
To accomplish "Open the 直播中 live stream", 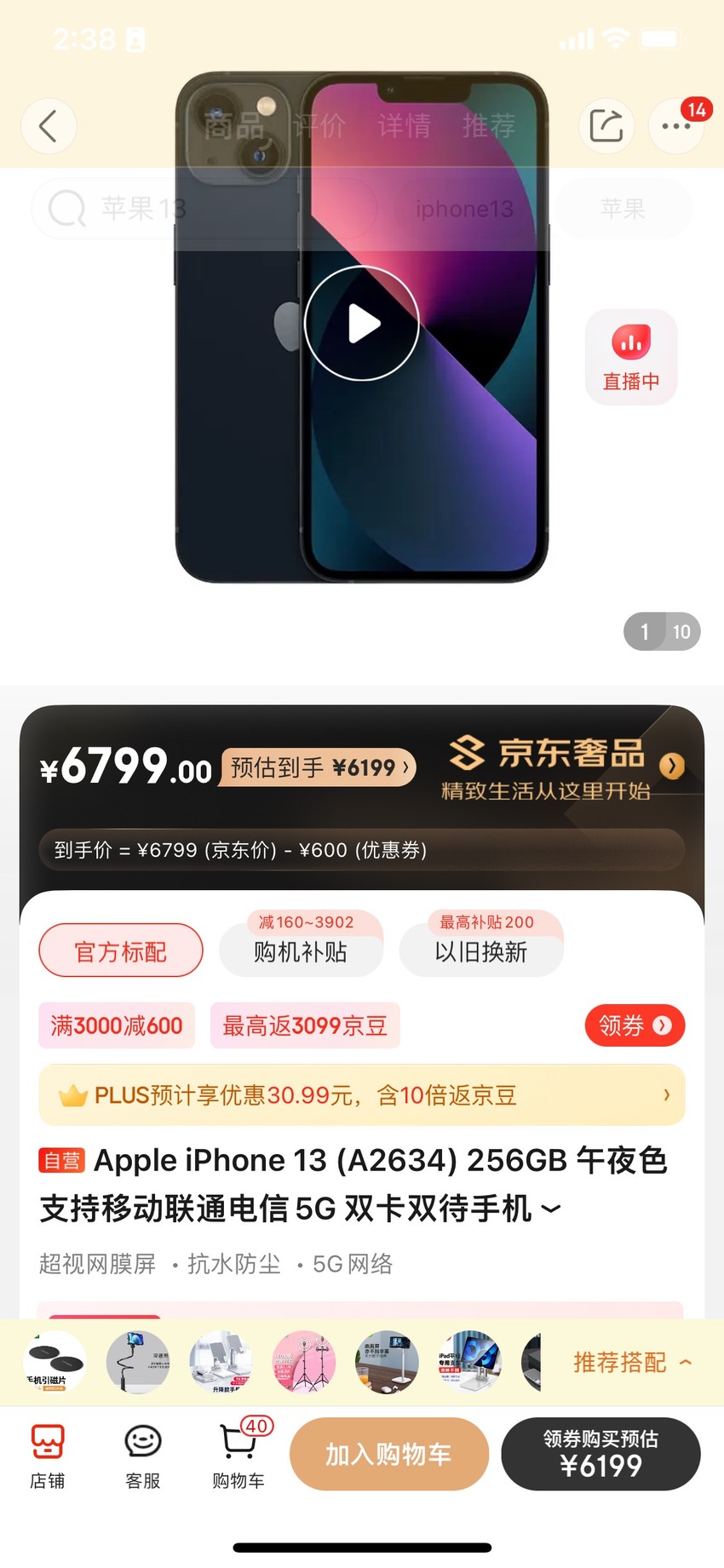I will pyautogui.click(x=631, y=357).
